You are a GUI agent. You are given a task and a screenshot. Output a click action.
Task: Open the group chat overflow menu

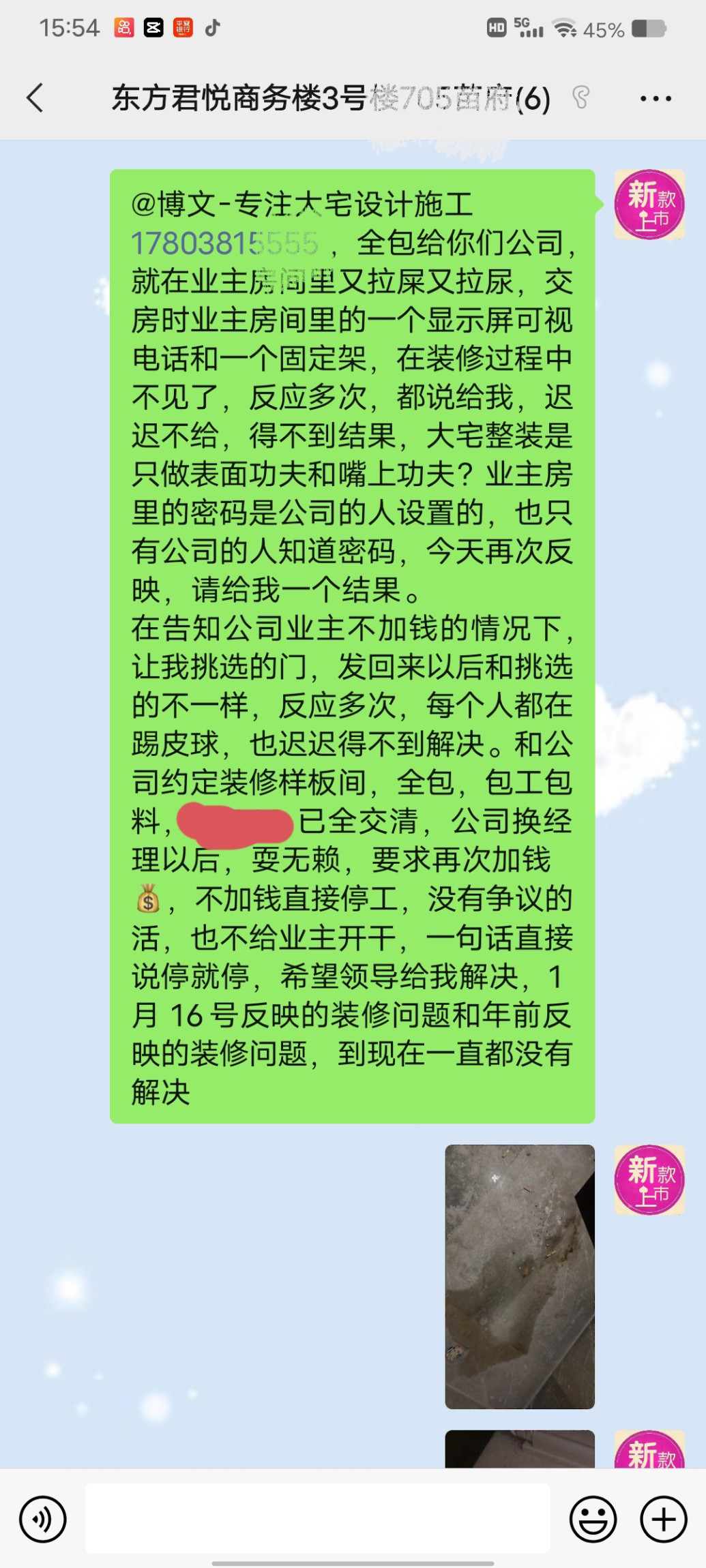click(x=656, y=99)
